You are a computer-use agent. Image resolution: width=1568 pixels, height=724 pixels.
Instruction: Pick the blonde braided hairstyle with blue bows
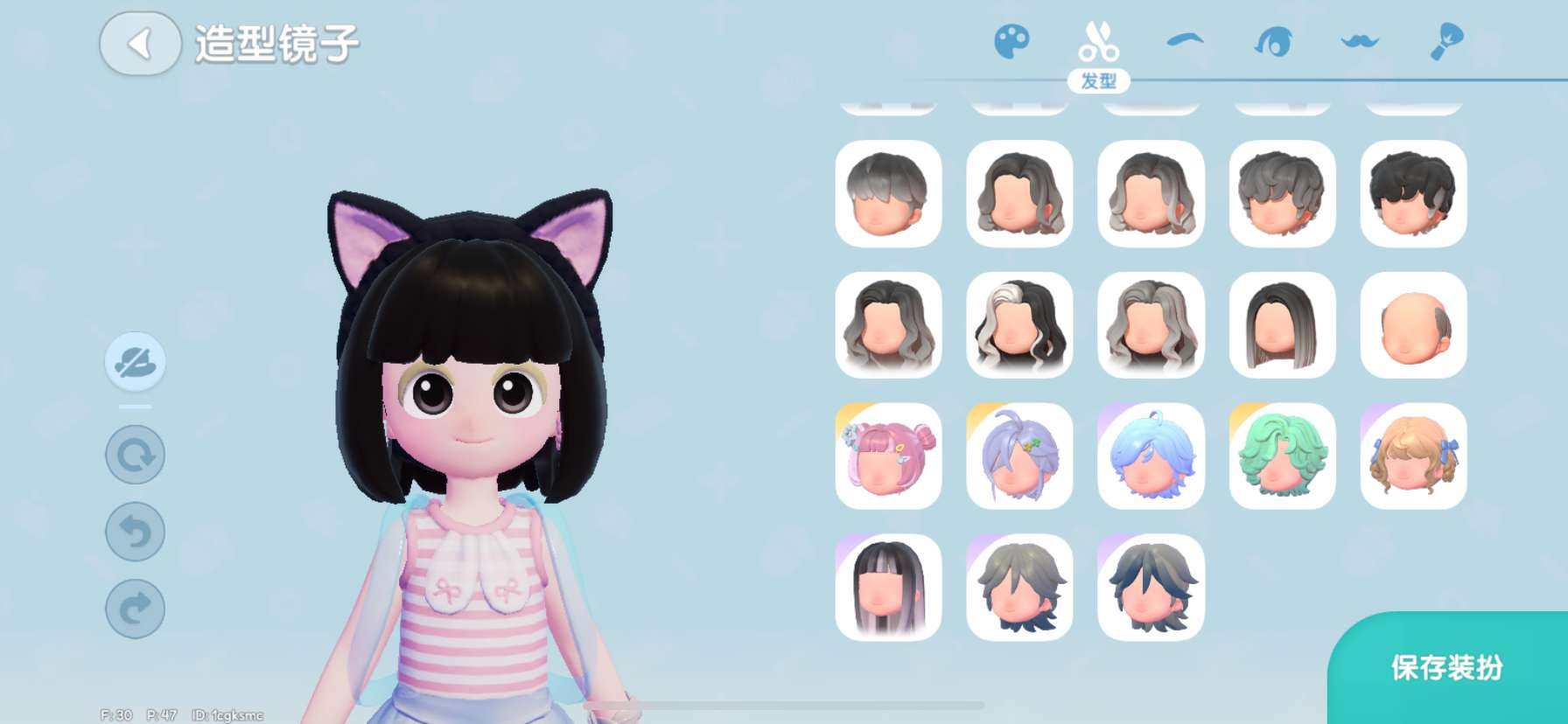[x=1413, y=456]
